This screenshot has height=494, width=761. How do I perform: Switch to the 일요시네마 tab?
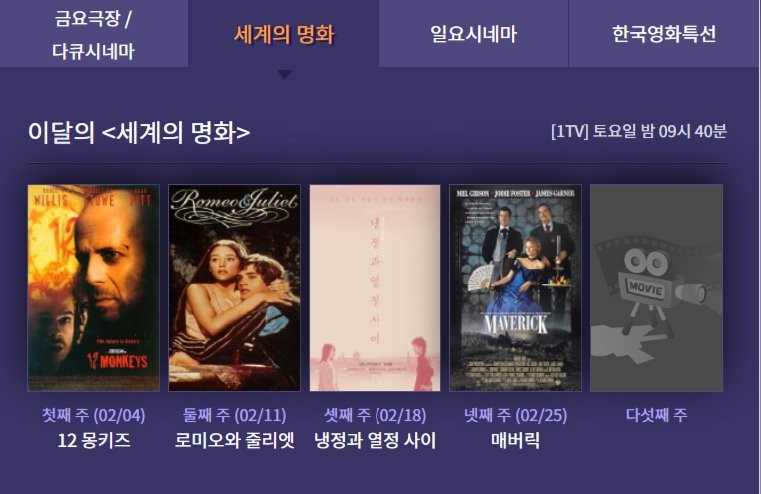(473, 34)
